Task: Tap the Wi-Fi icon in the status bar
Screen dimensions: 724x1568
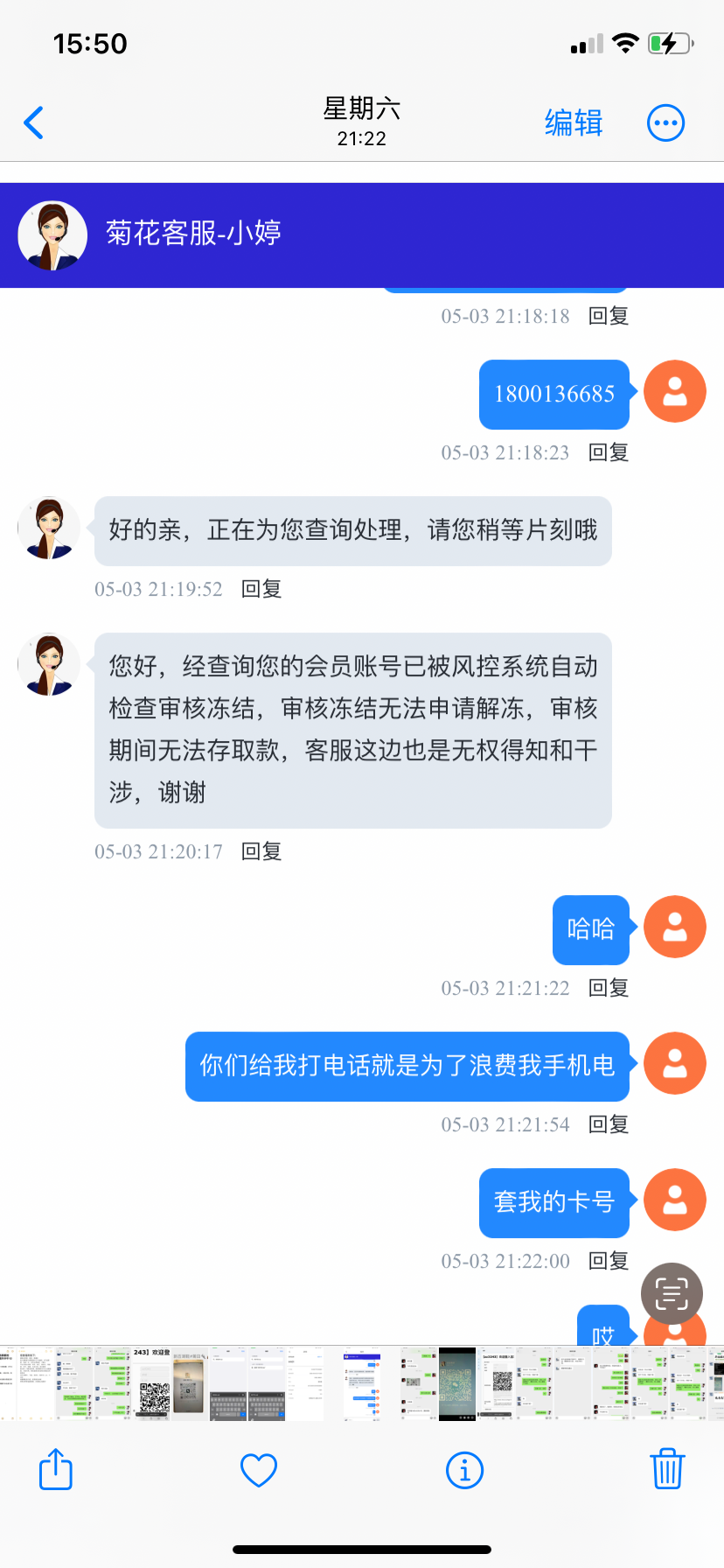Action: (x=626, y=42)
